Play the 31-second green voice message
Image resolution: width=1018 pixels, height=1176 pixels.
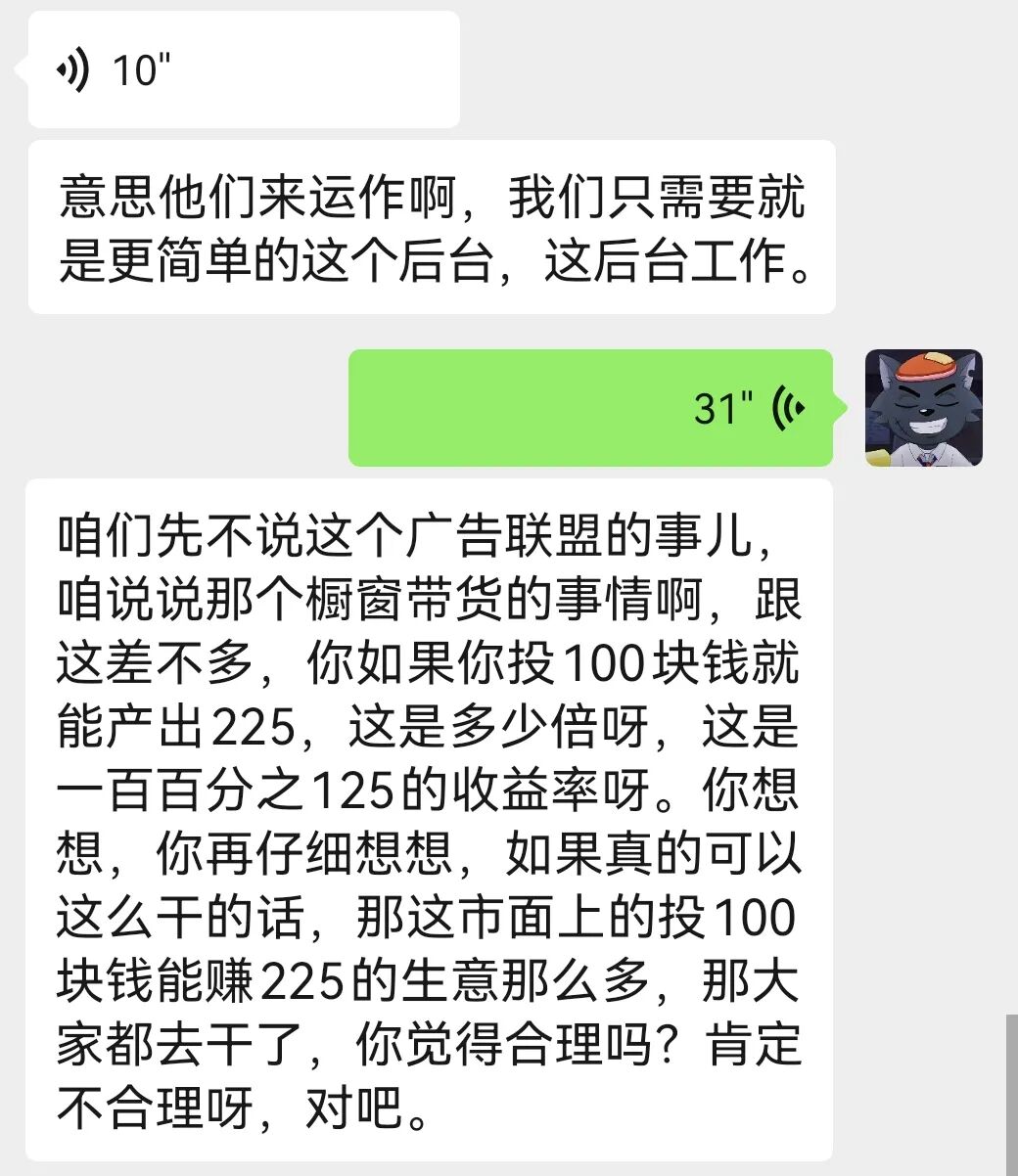(590, 408)
